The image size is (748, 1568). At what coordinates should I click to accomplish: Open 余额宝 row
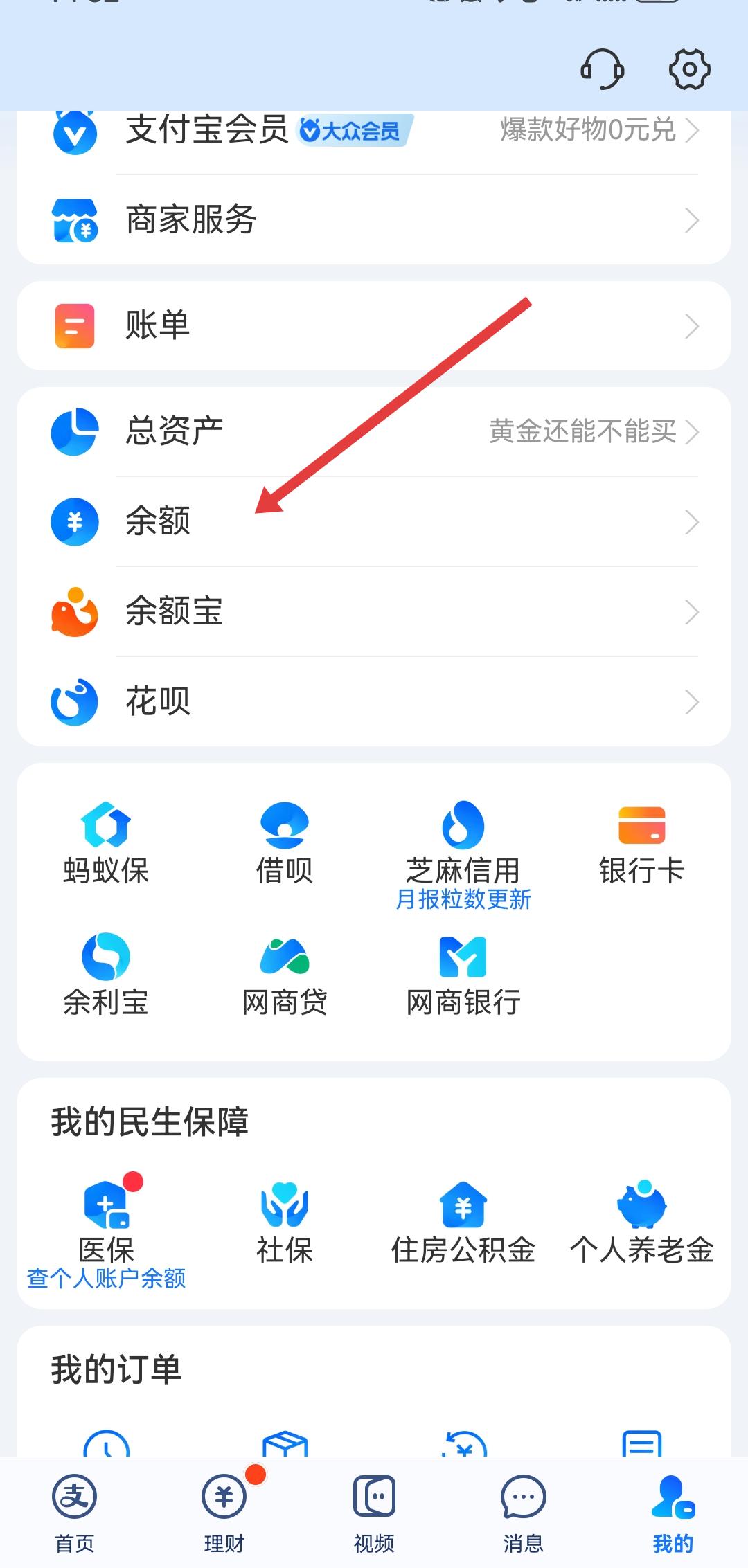coord(374,611)
